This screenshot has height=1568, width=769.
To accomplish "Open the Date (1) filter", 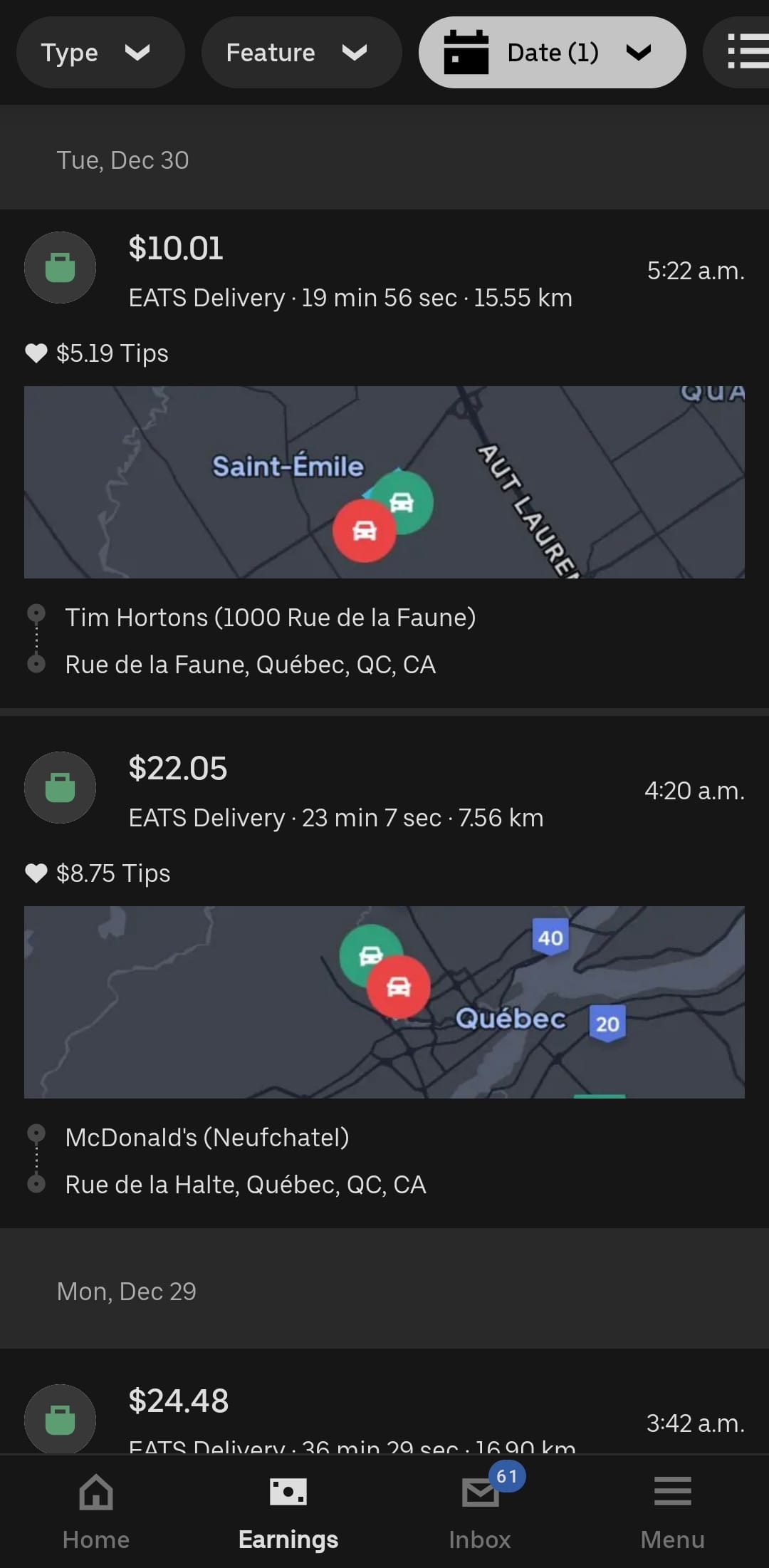I will [x=552, y=53].
